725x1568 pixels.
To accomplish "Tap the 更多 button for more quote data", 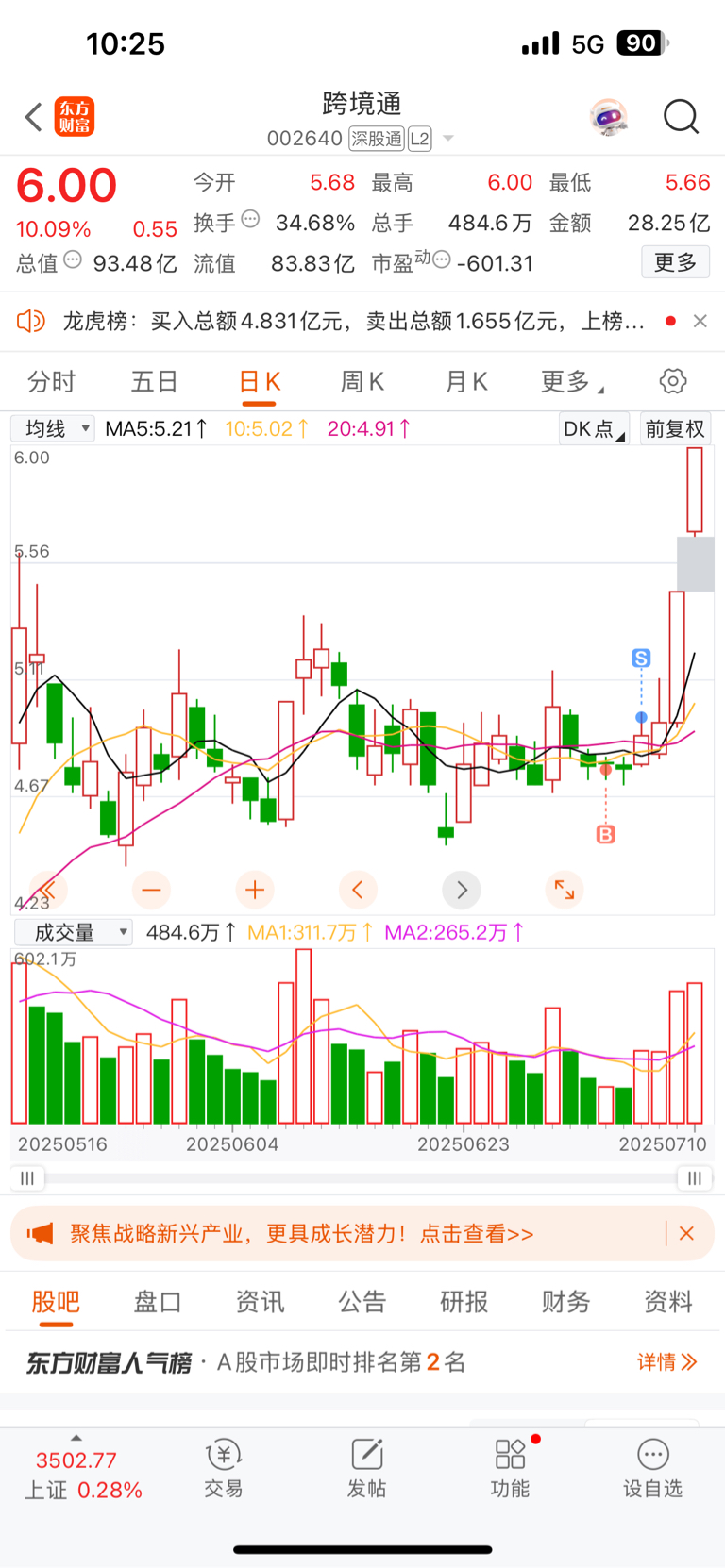I will (675, 262).
